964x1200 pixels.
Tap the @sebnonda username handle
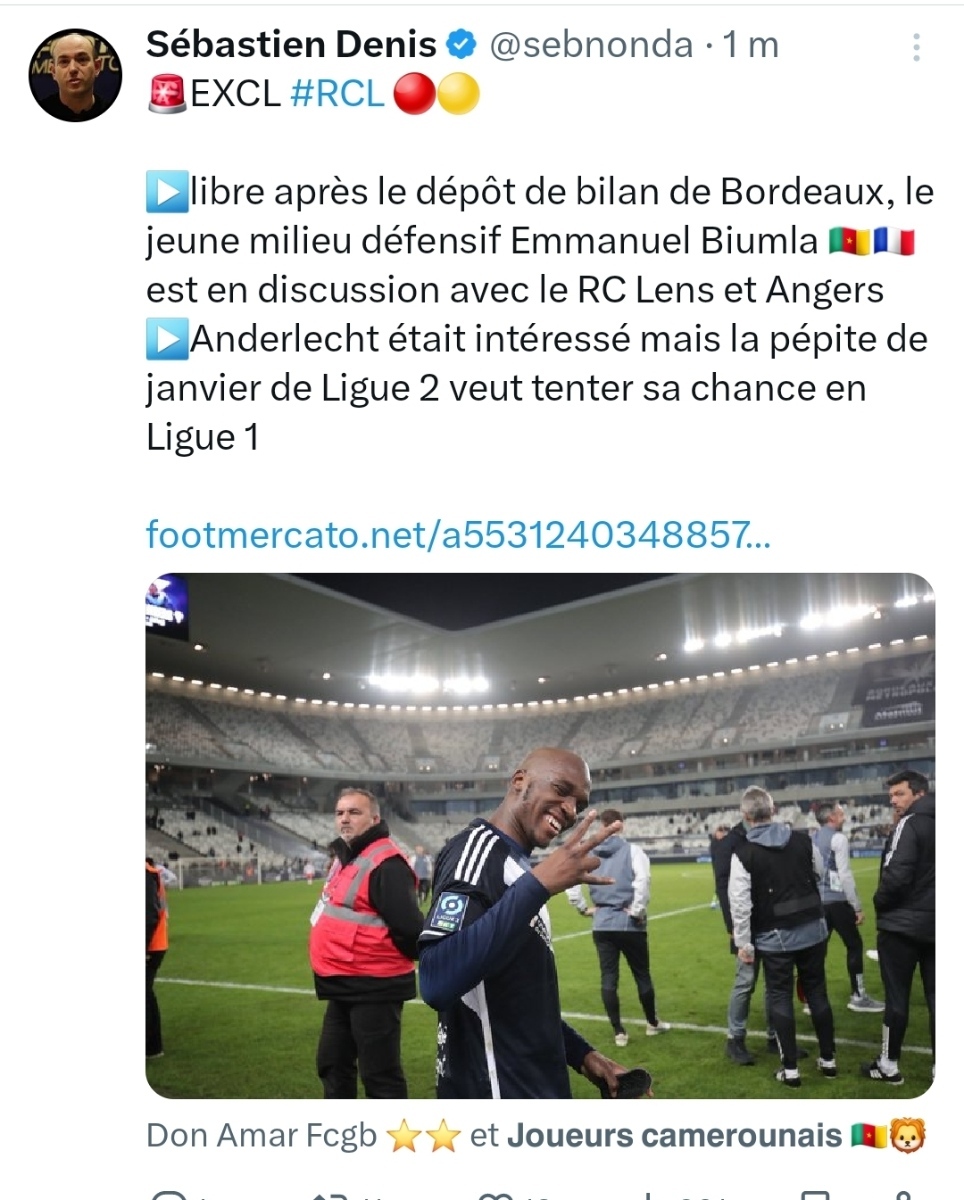(x=590, y=45)
